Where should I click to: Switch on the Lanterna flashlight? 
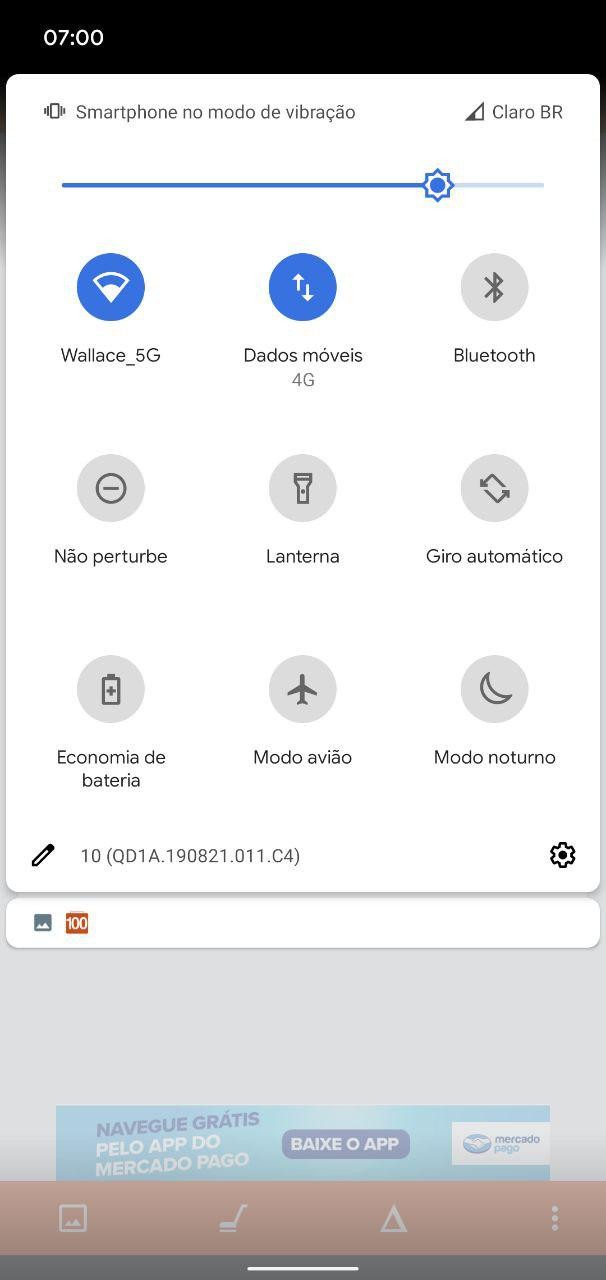[303, 488]
